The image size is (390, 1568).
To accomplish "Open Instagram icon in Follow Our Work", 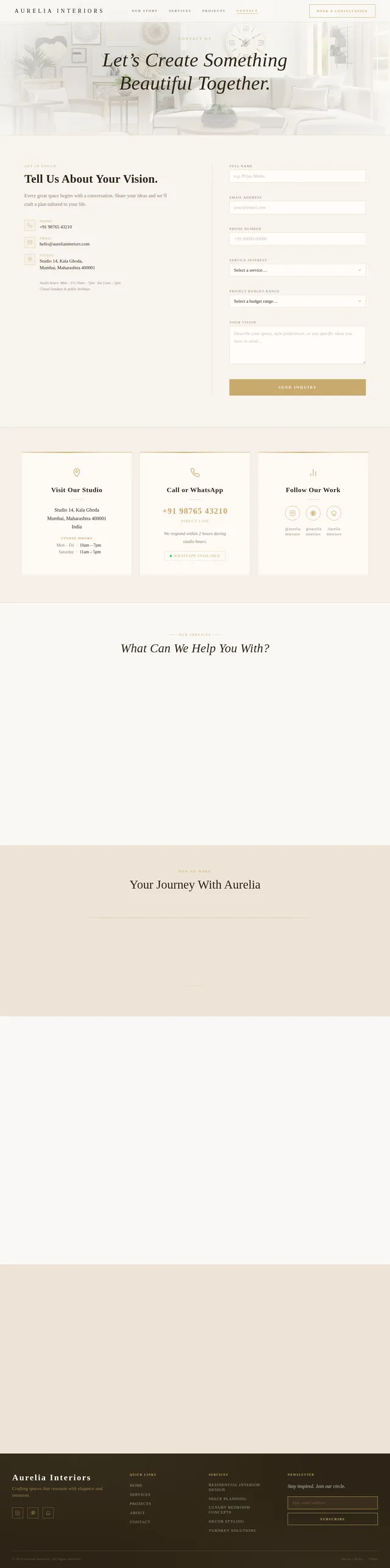I will (292, 513).
